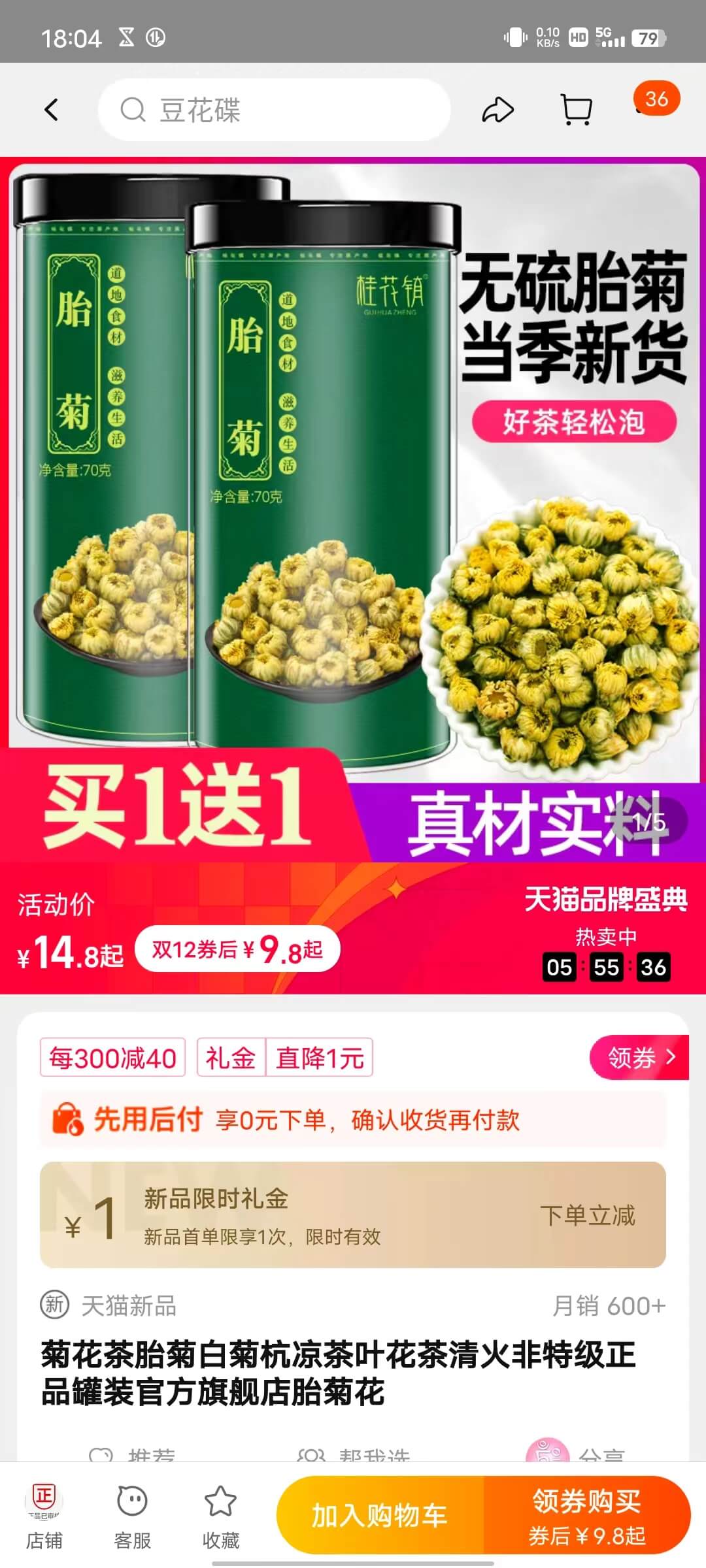Image resolution: width=706 pixels, height=1568 pixels.
Task: Open the 每300减40 discount tag
Action: (112, 1058)
